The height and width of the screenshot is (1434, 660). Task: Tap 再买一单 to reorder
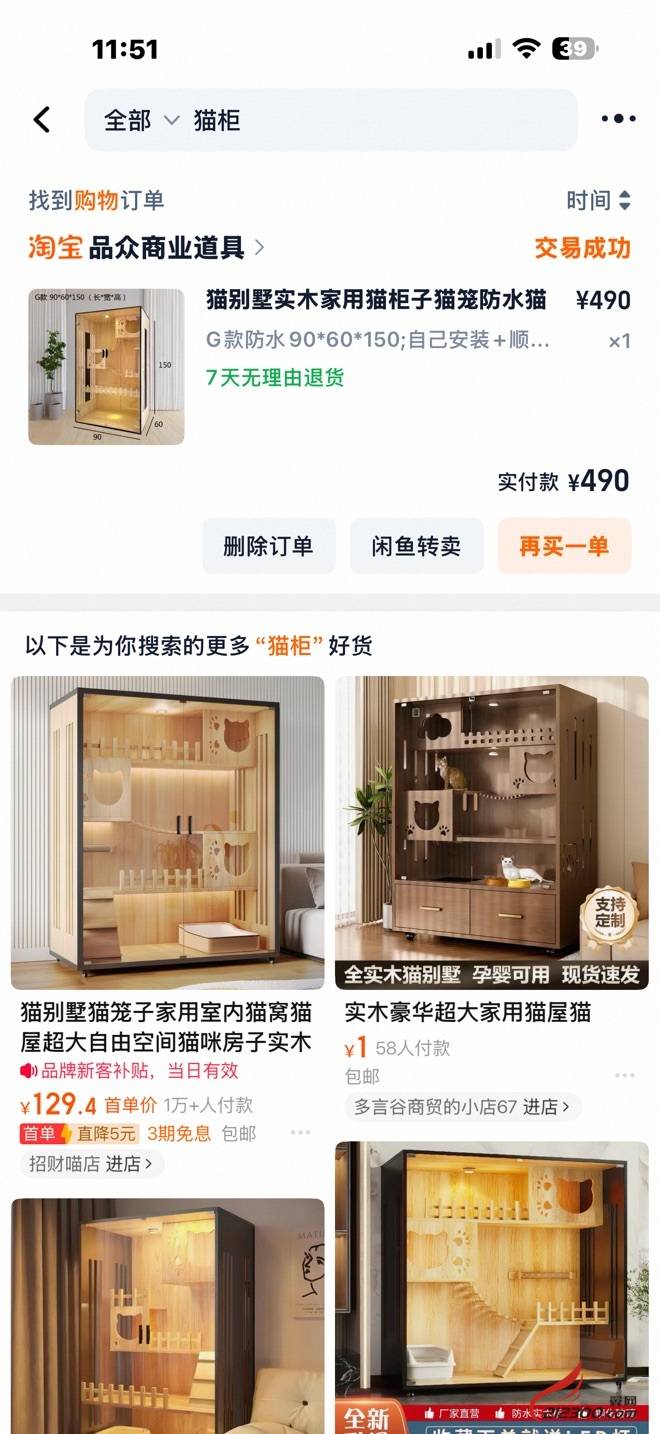click(564, 546)
